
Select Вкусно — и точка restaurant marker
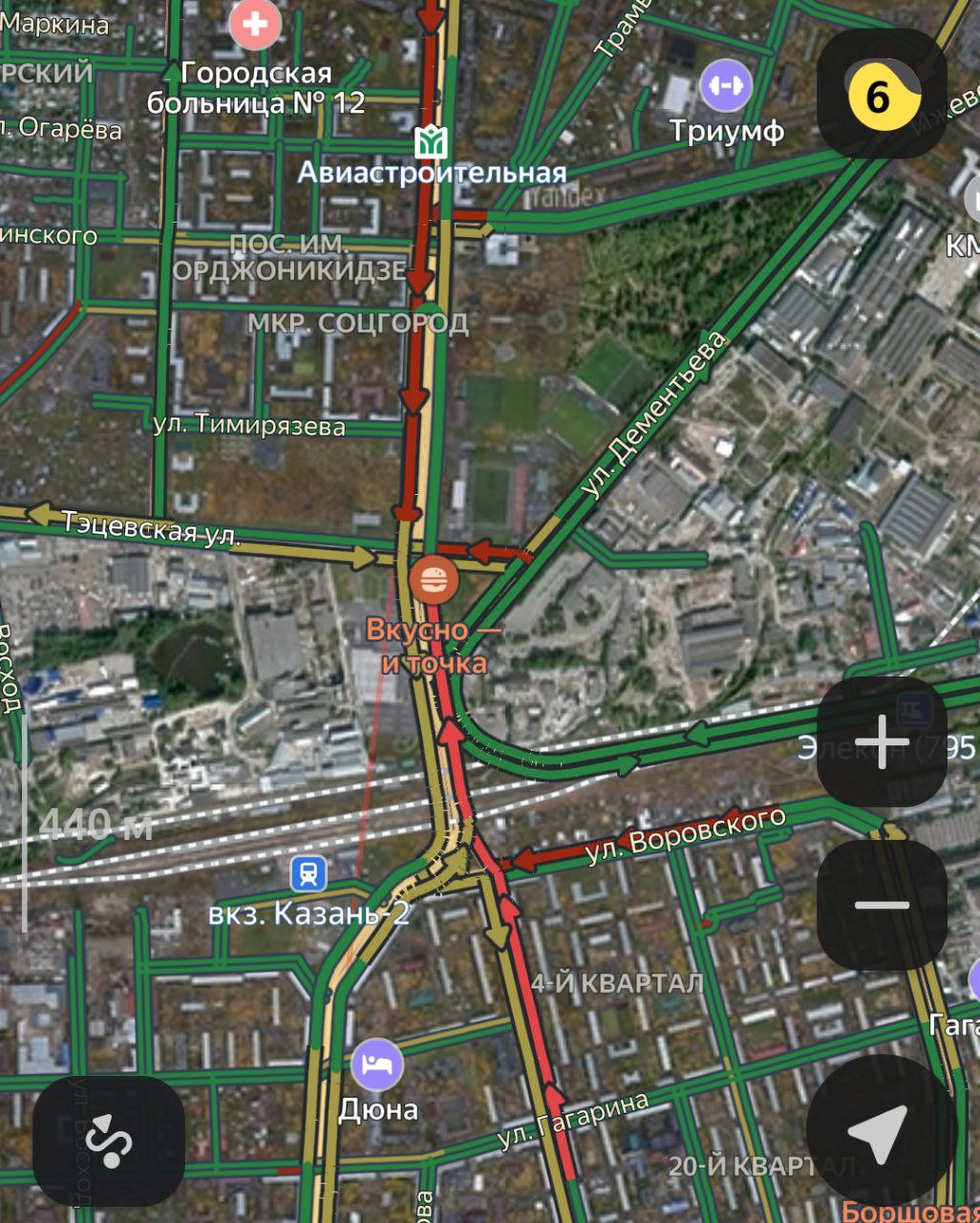click(434, 579)
